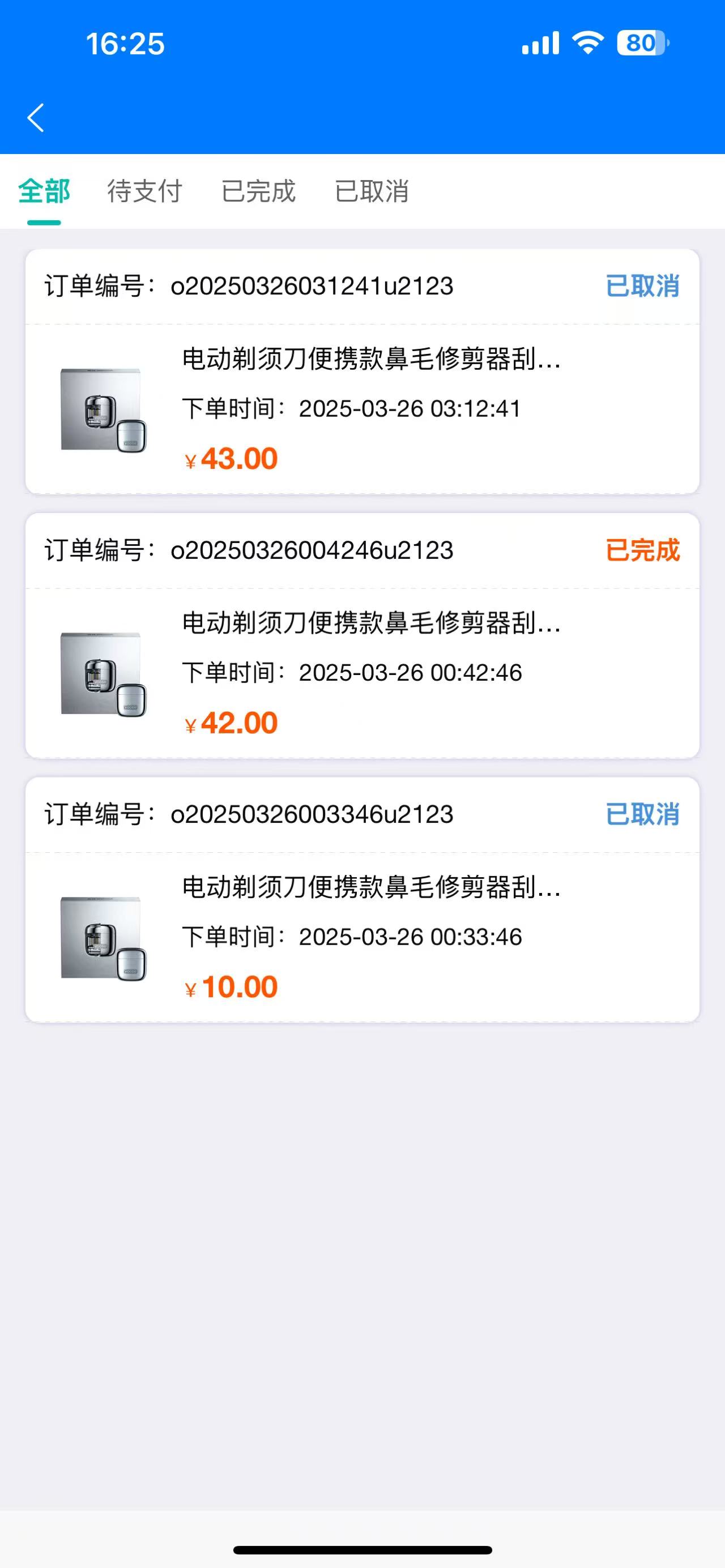Select the 全部 tab
725x1568 pixels.
(44, 191)
